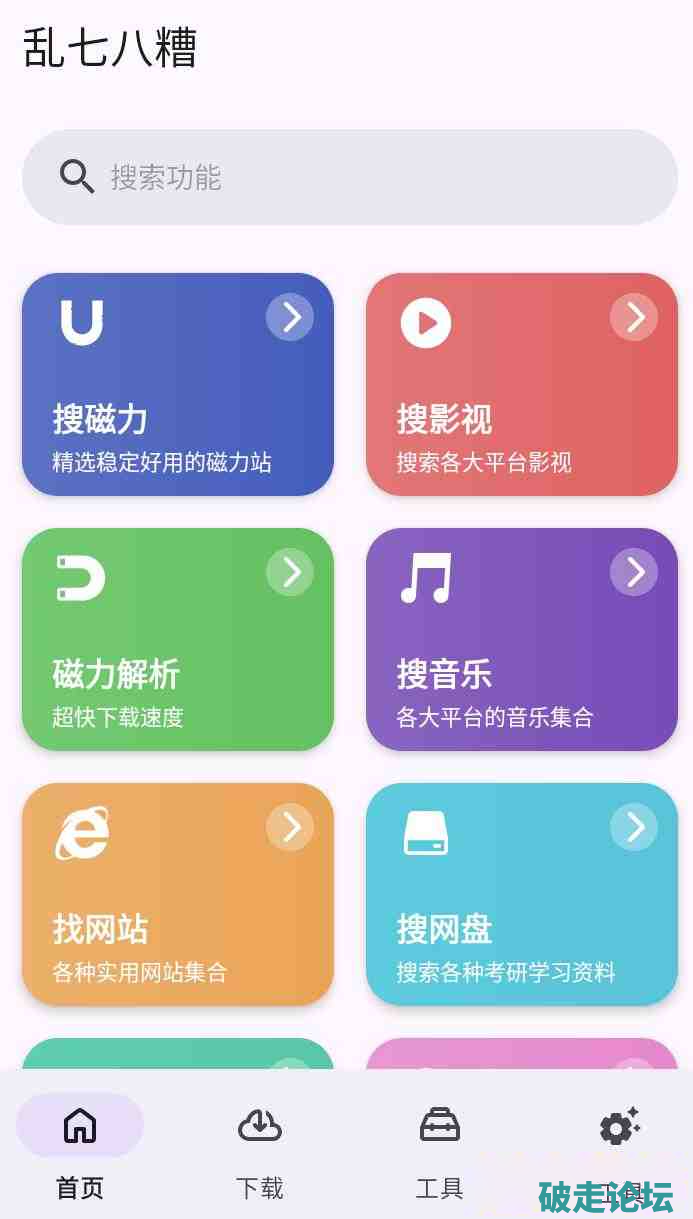The width and height of the screenshot is (693, 1219).
Task: Open the 搜磁力 card
Action: [x=178, y=385]
